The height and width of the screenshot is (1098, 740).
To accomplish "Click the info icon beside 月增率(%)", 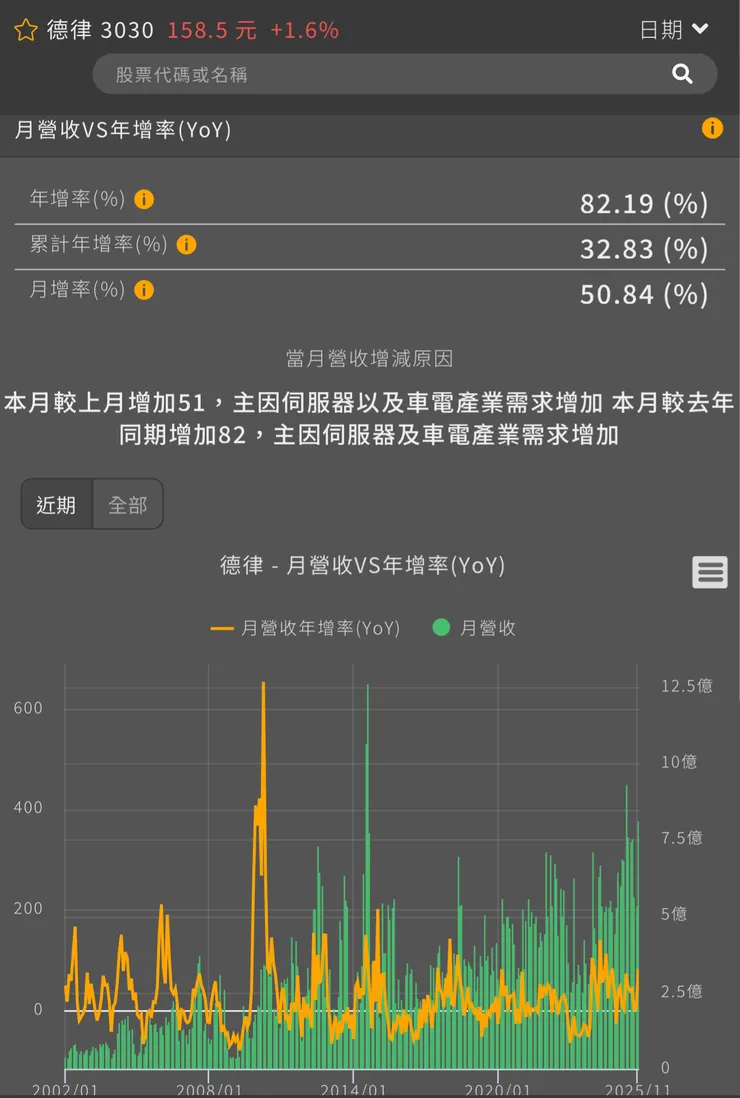I will [x=143, y=290].
